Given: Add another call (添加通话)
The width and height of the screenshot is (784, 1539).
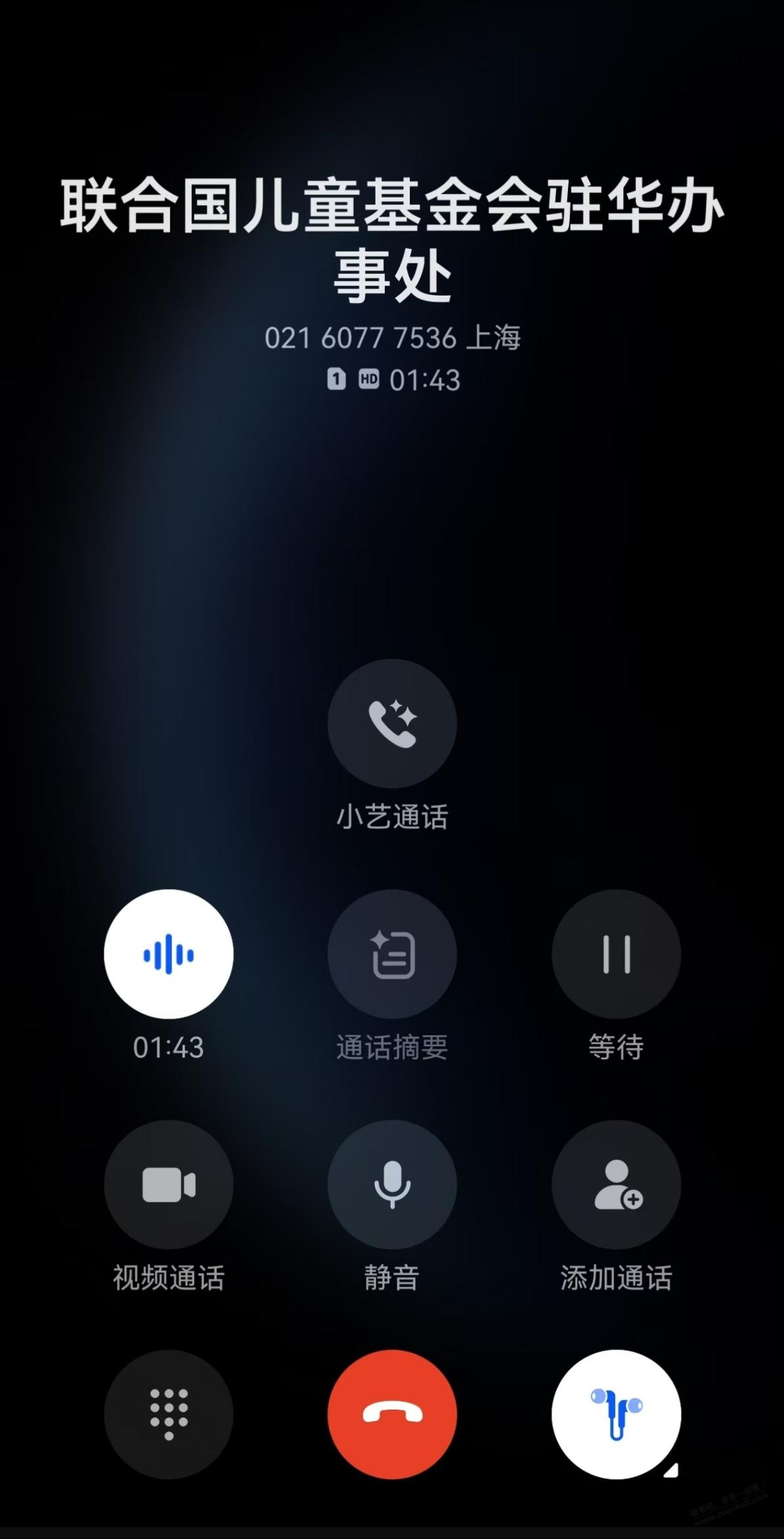Looking at the screenshot, I should [x=616, y=1184].
